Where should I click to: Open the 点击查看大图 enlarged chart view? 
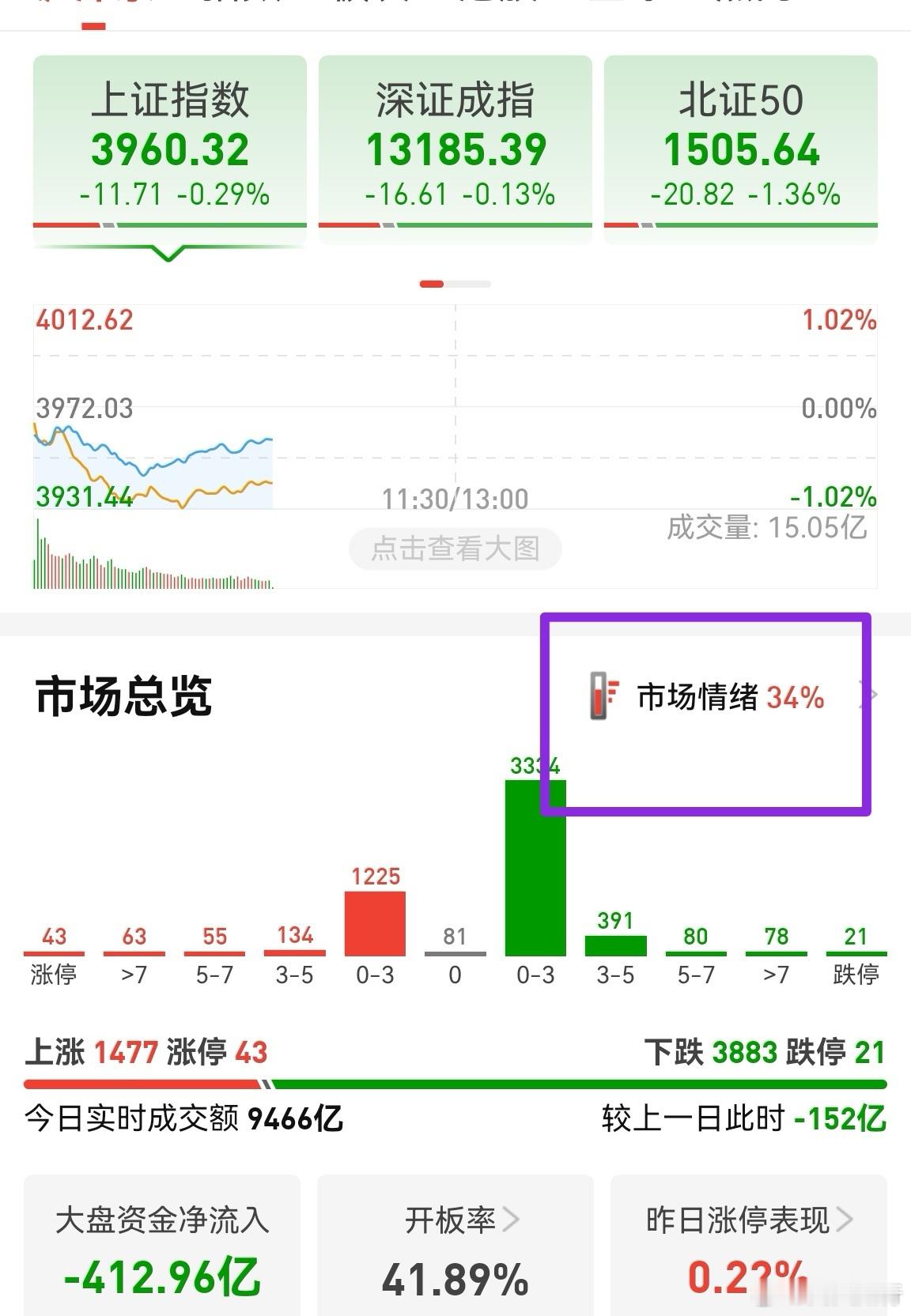[x=455, y=548]
